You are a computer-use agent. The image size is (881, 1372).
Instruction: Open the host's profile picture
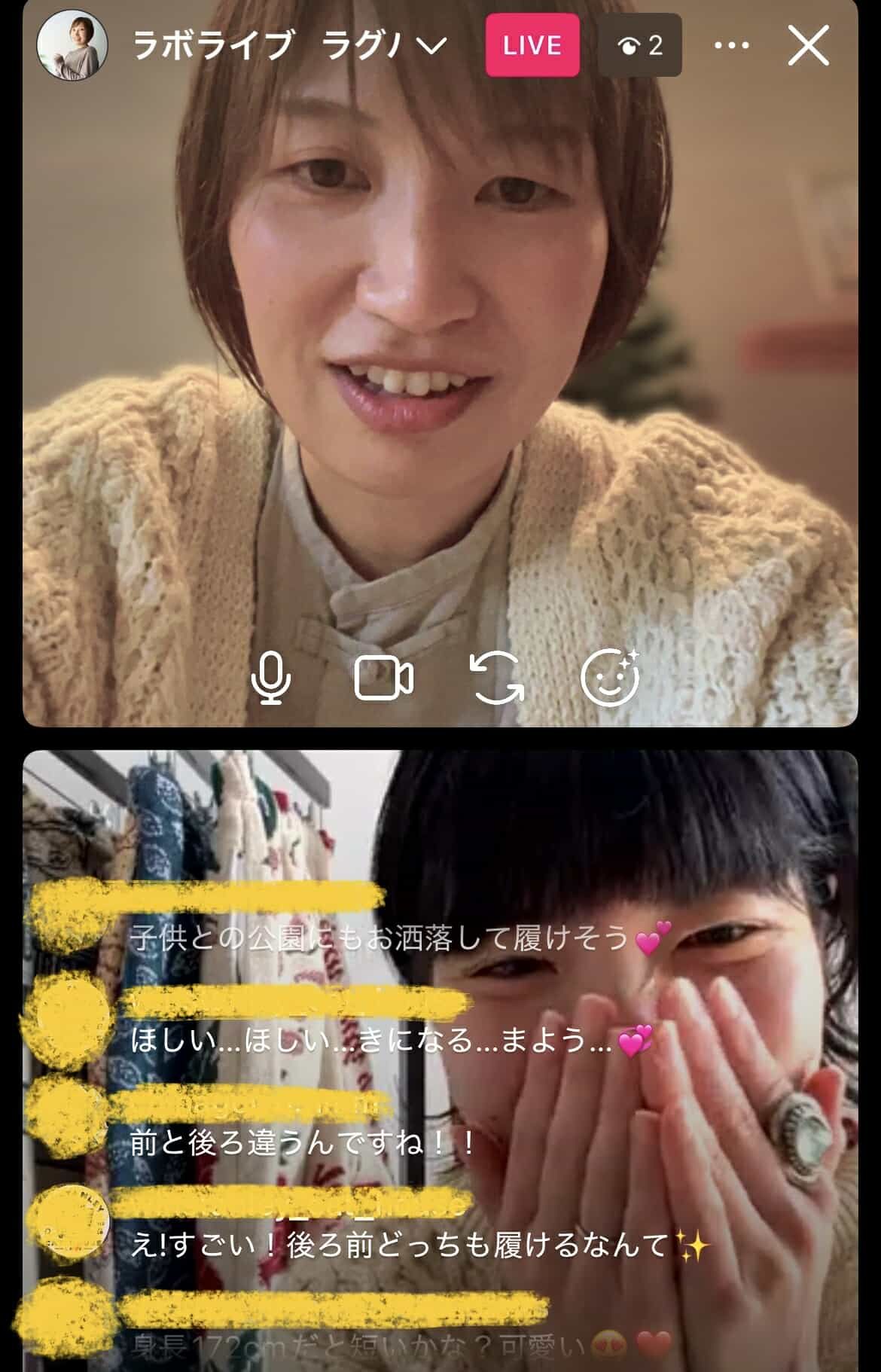click(x=72, y=45)
